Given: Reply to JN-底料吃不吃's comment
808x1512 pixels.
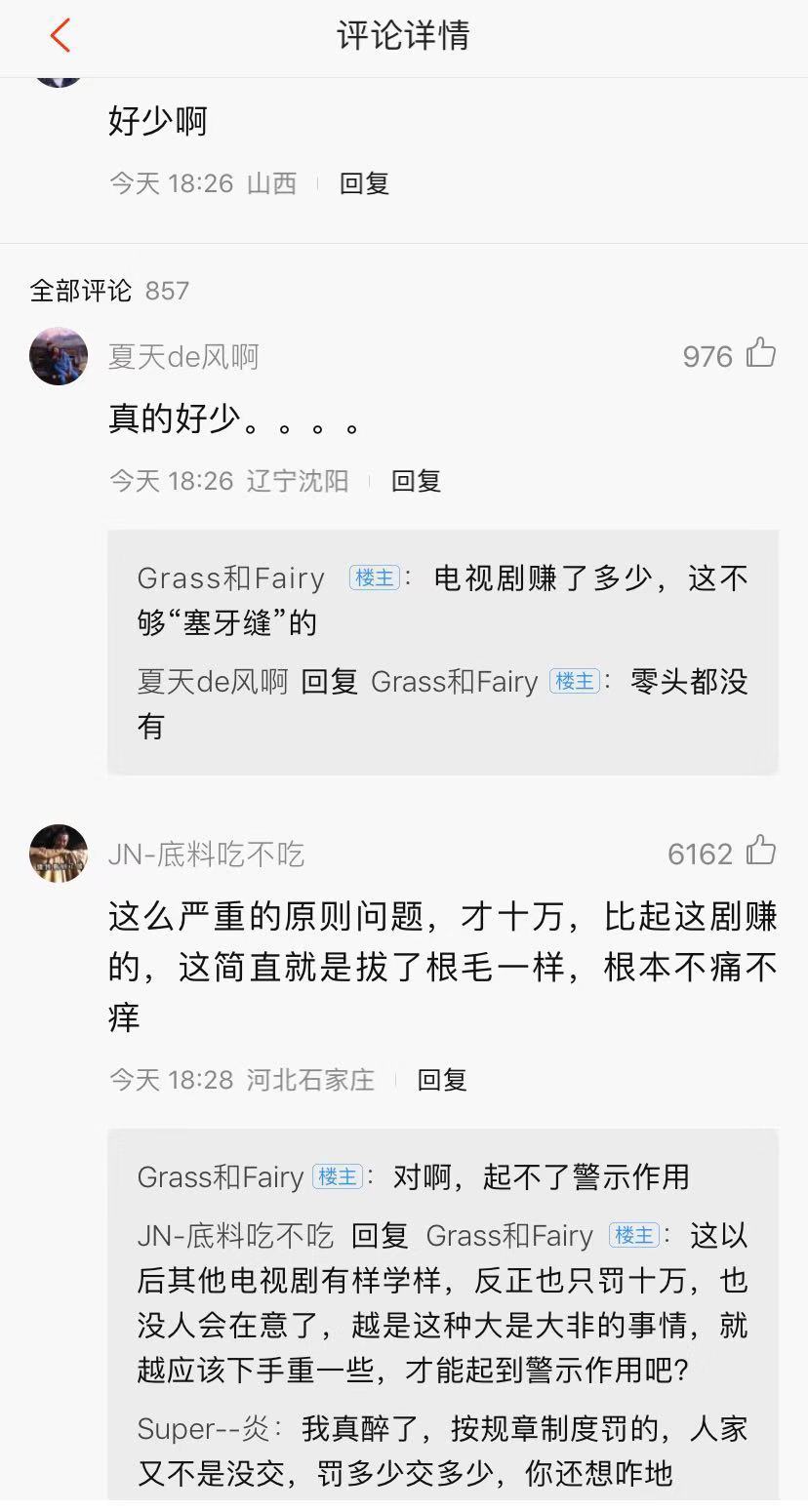Looking at the screenshot, I should coord(442,1080).
